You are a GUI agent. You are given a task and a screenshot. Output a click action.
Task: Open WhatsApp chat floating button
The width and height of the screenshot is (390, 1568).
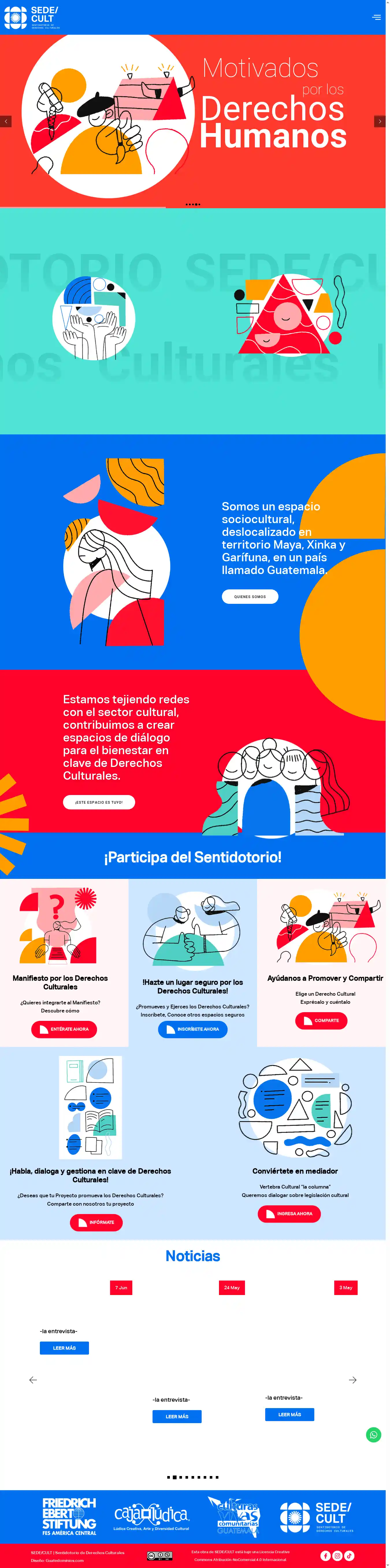373,1435
